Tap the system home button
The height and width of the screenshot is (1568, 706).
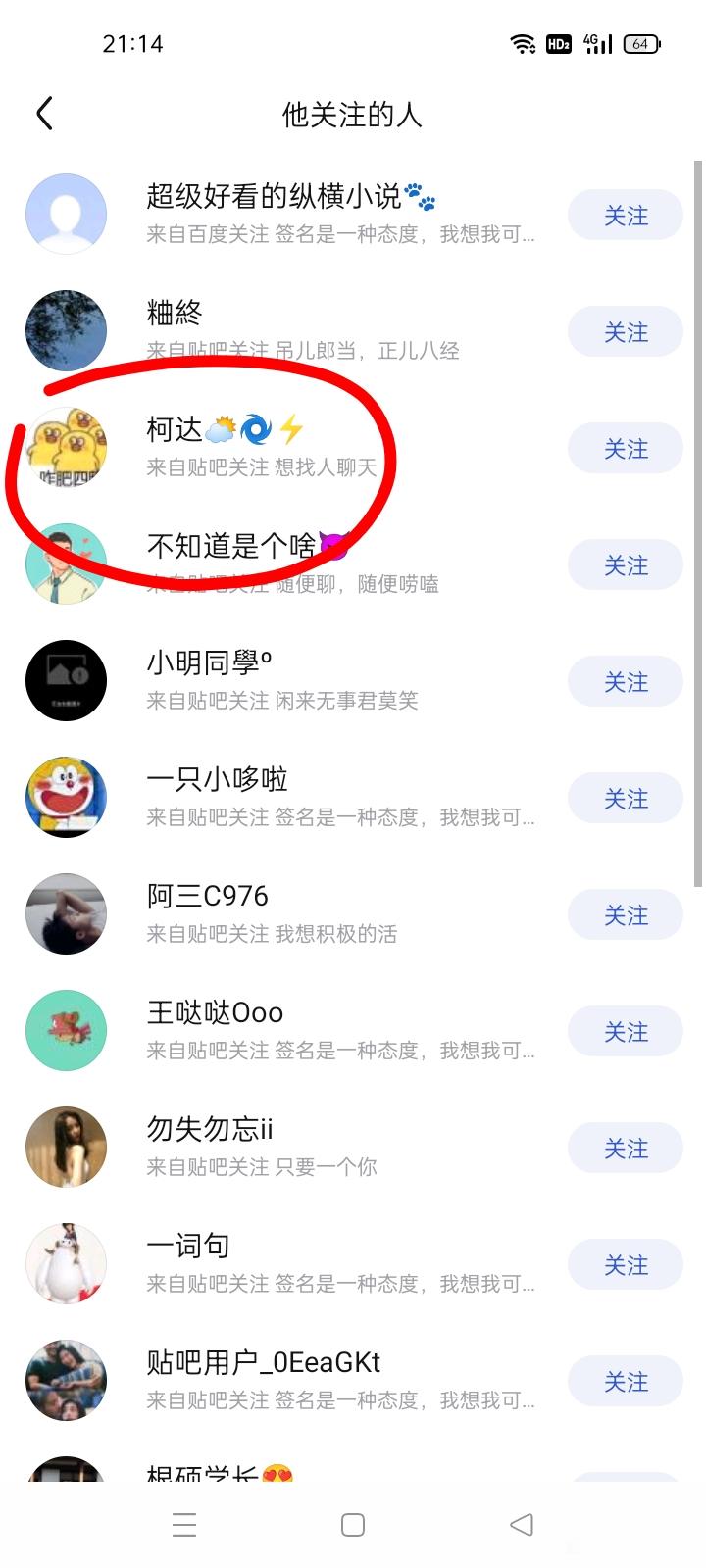click(x=353, y=1525)
